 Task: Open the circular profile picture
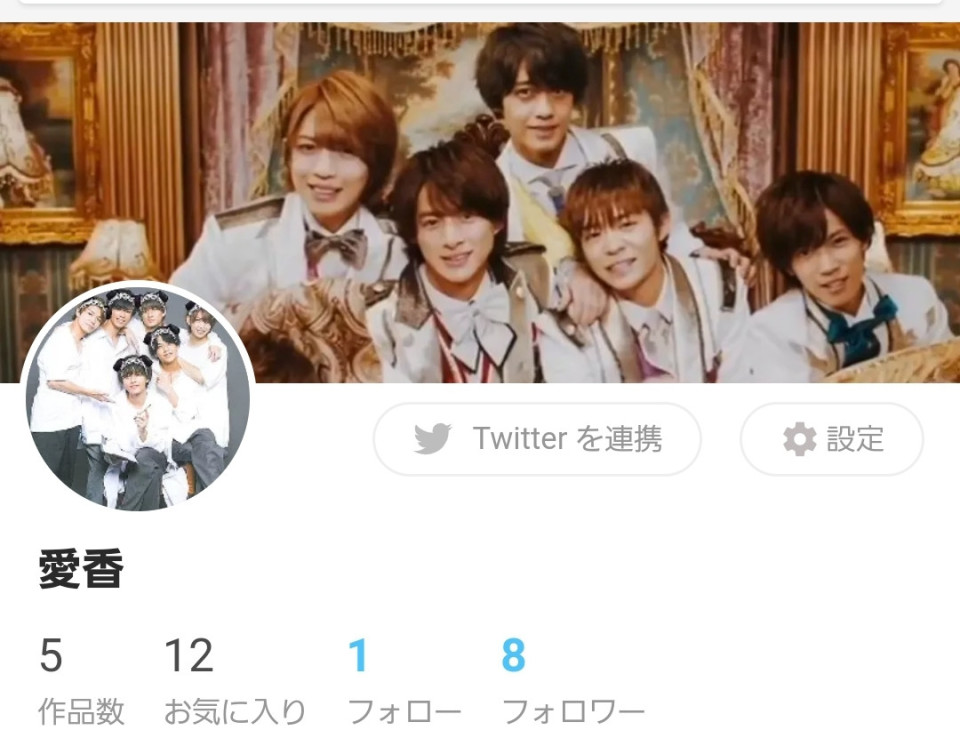136,398
